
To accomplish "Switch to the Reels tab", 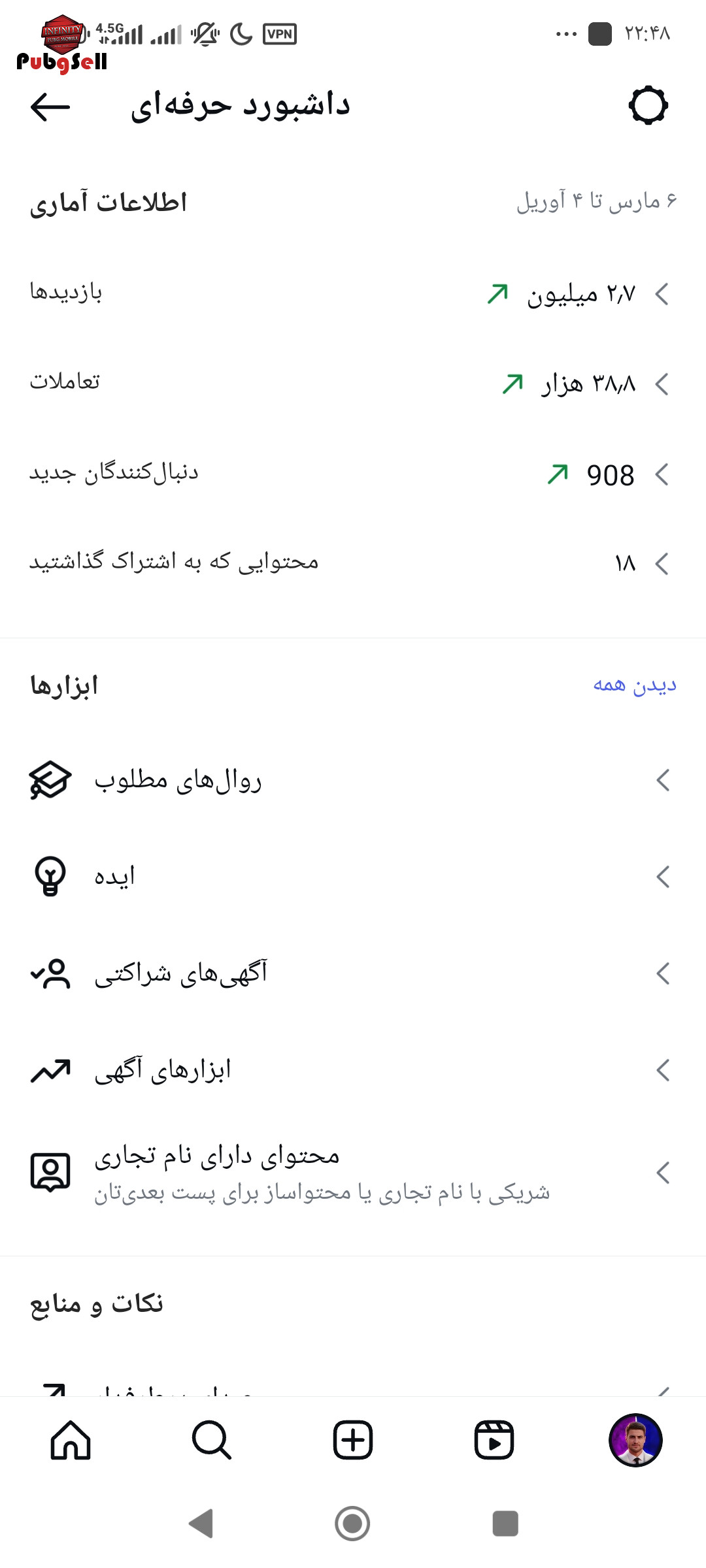I will (x=494, y=1440).
